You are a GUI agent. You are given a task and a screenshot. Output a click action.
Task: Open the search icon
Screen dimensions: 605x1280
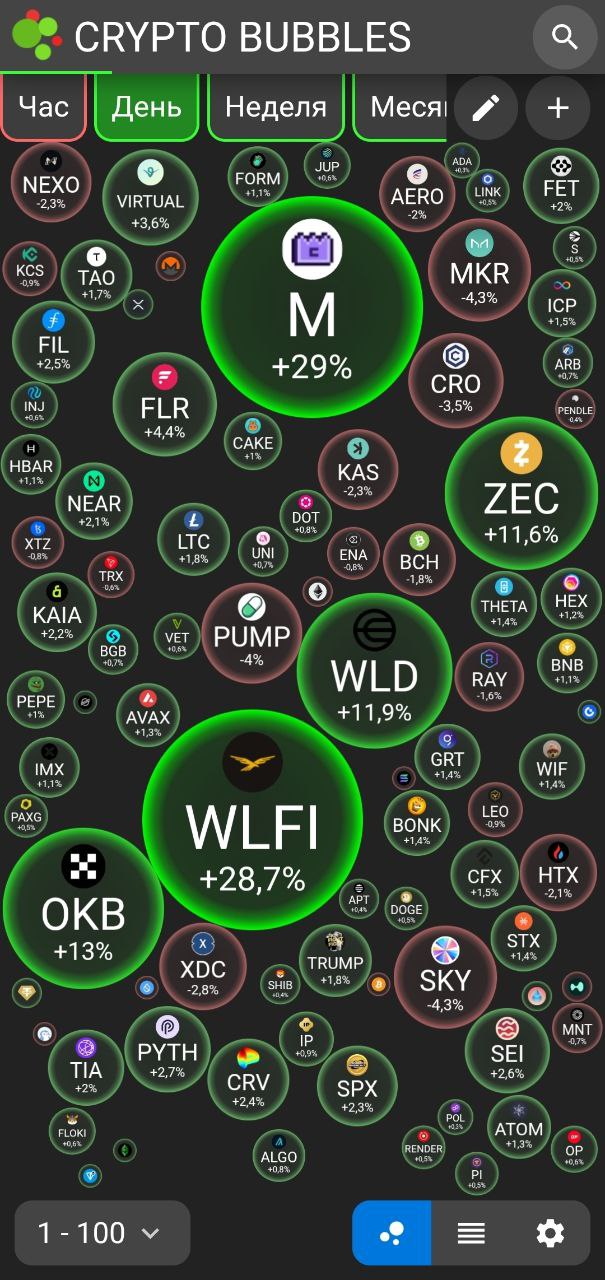[x=565, y=38]
